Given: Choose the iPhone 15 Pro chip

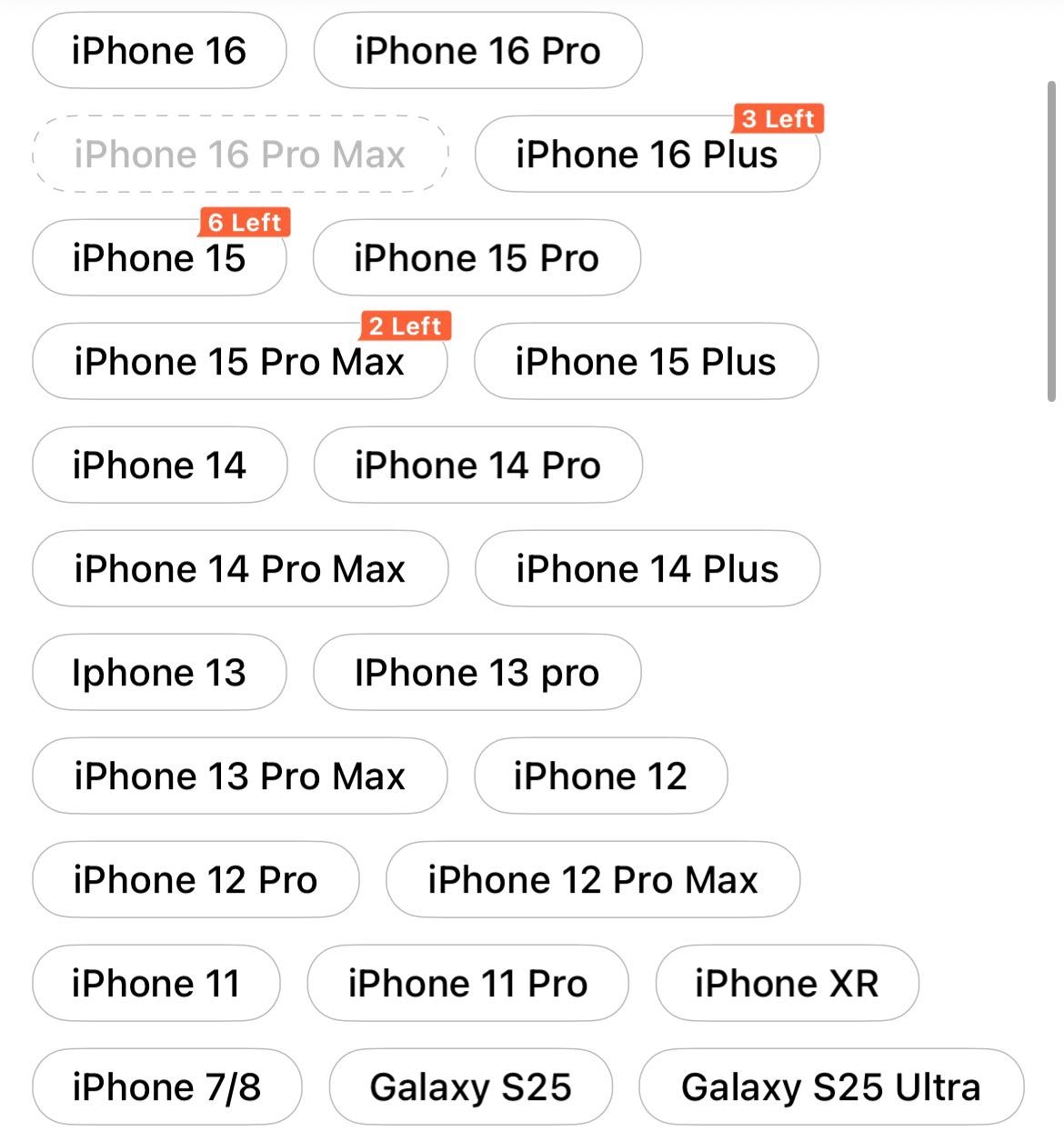Looking at the screenshot, I should 477,258.
